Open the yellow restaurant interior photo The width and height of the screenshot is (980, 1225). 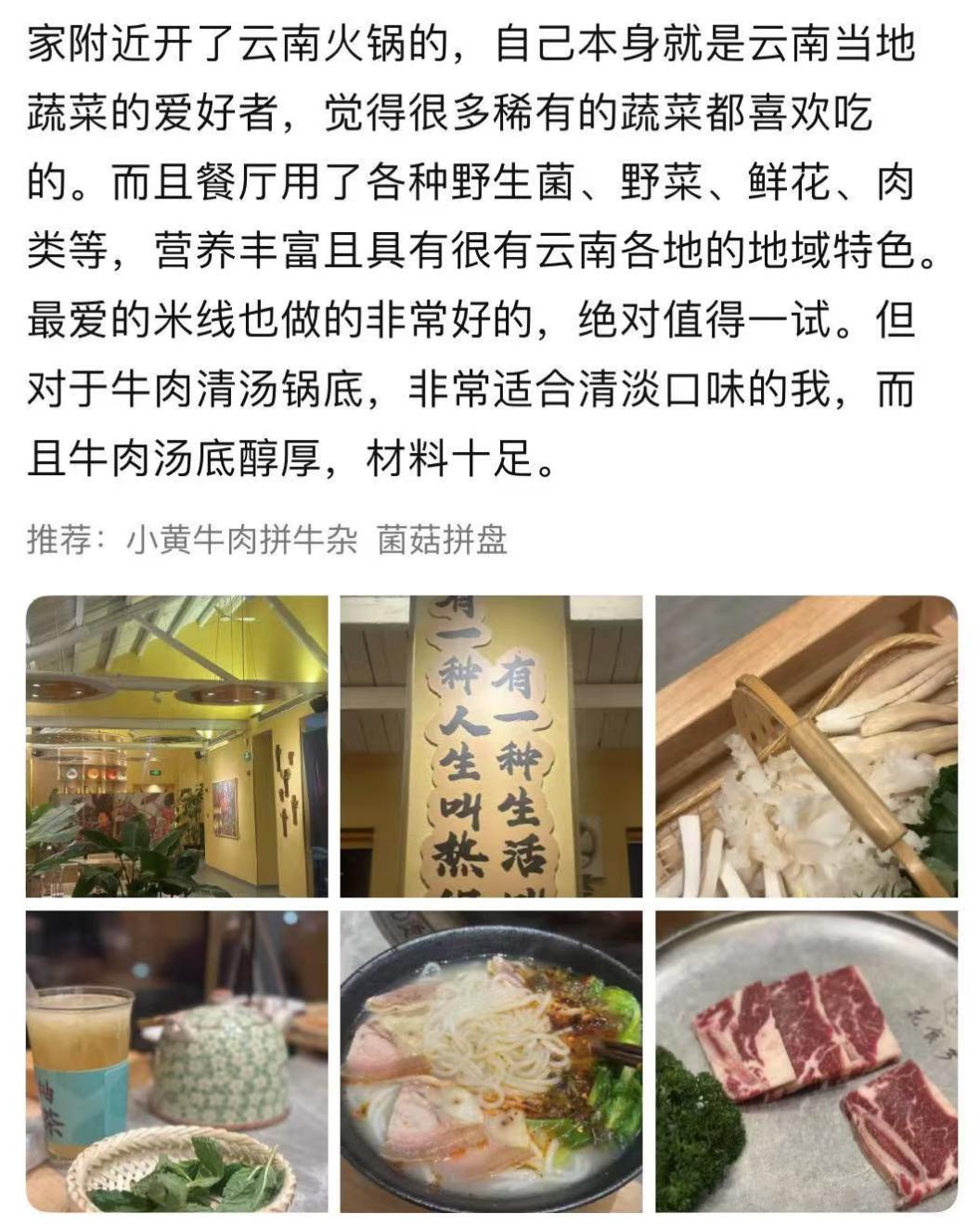(x=176, y=746)
